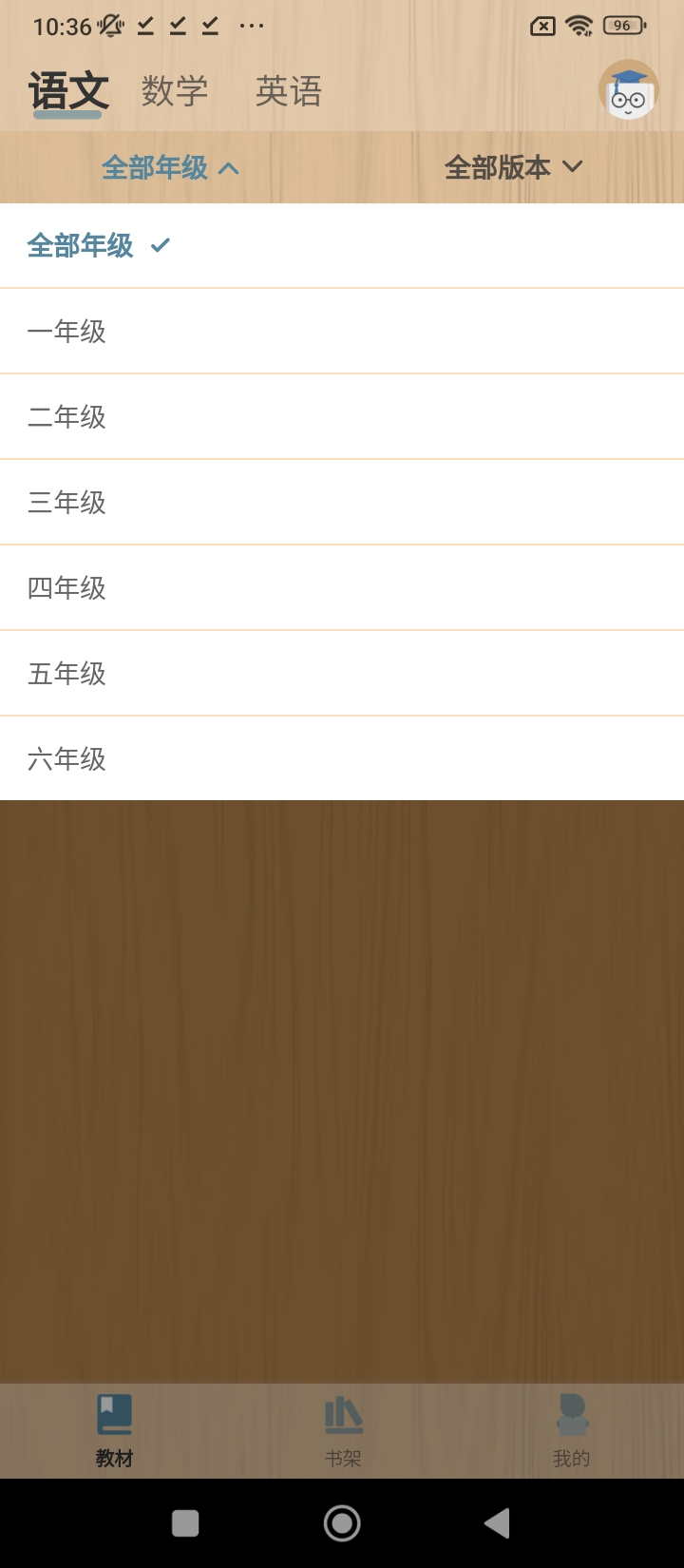Image resolution: width=684 pixels, height=1568 pixels.
Task: Go to the 教材 bottom tab
Action: [114, 1430]
